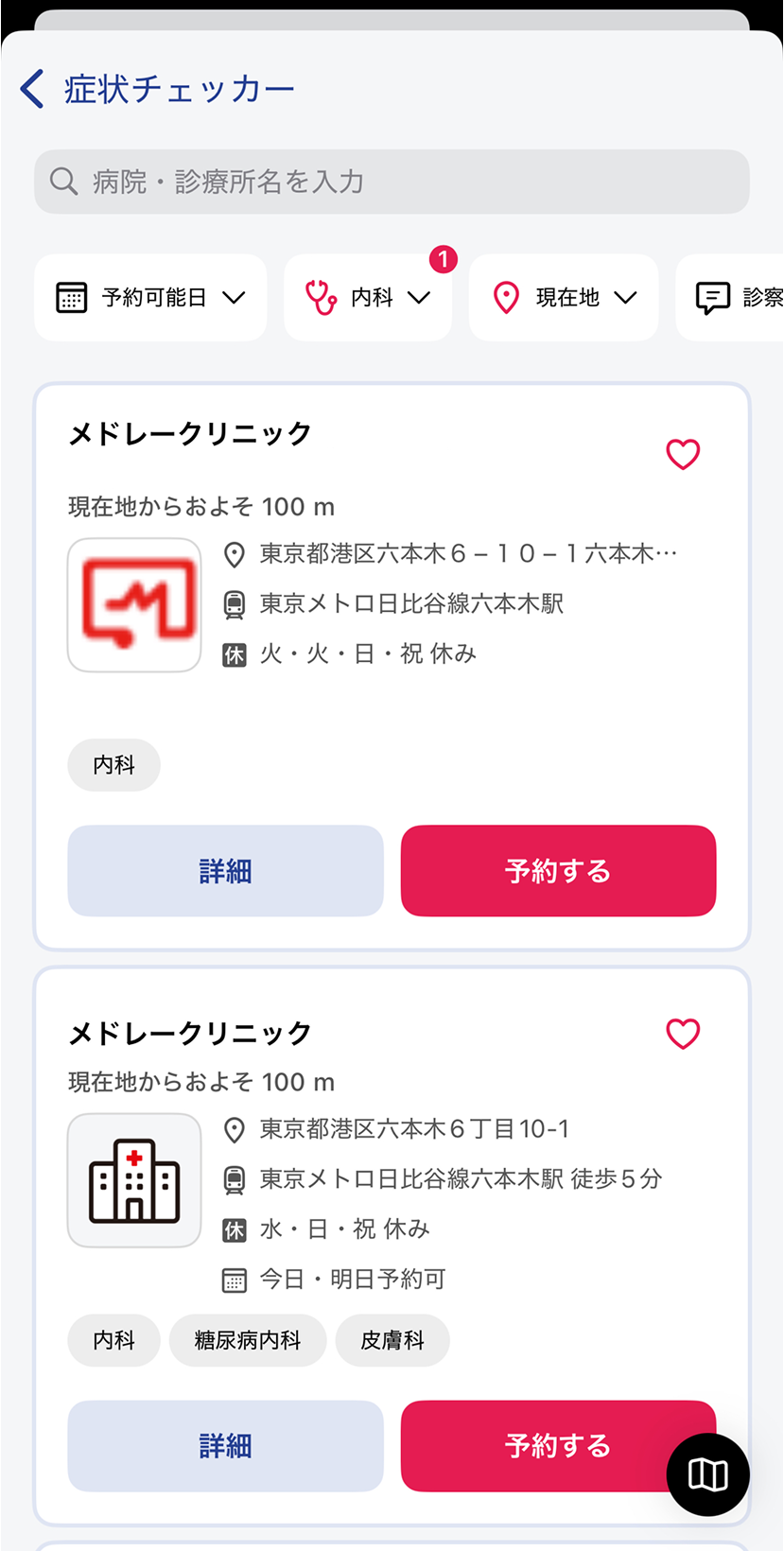Go back from 症状チェッカー
784x1551 pixels.
pyautogui.click(x=33, y=90)
